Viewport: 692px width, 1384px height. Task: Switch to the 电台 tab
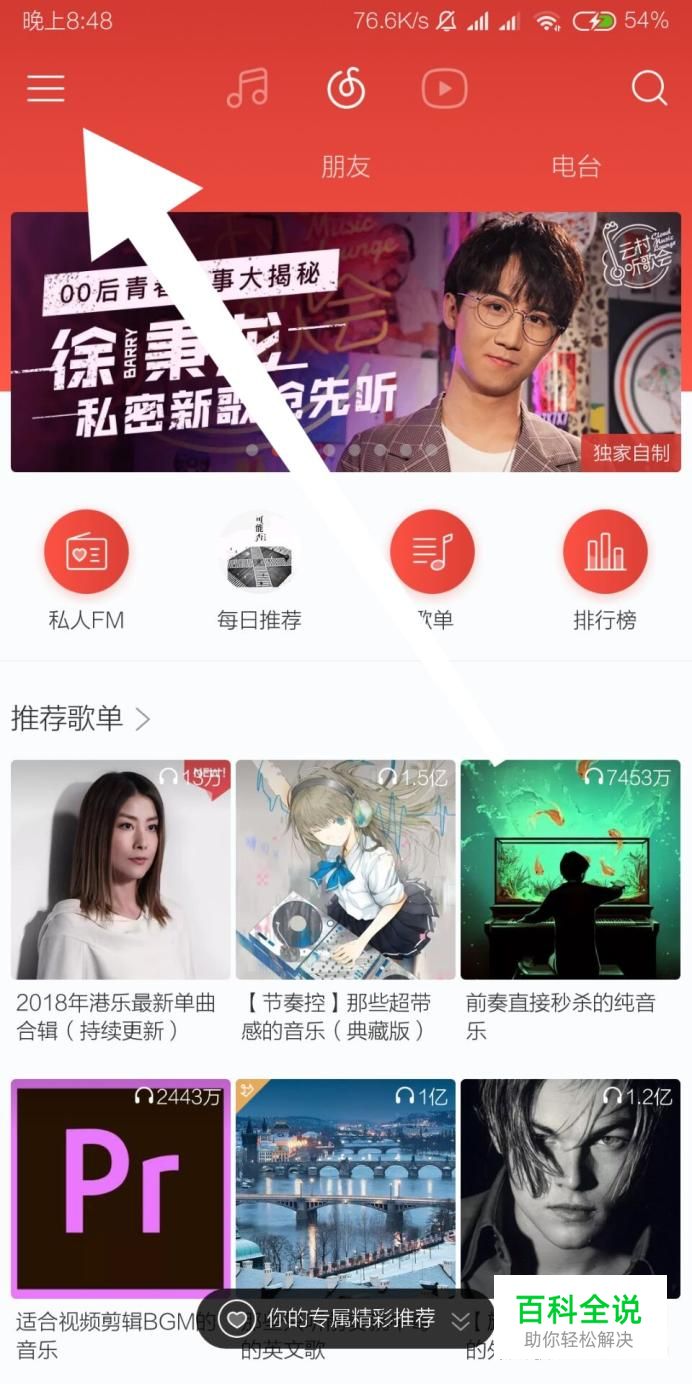pos(576,166)
